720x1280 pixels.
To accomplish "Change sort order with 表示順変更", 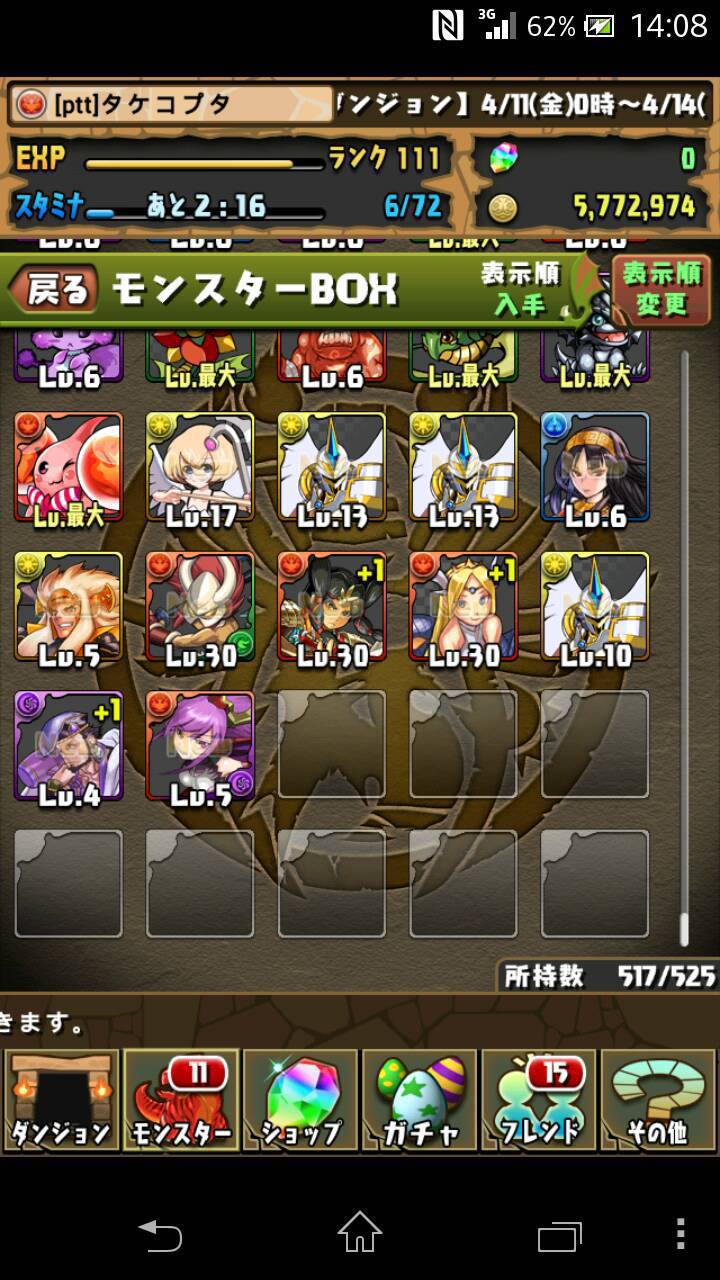I will (x=661, y=290).
